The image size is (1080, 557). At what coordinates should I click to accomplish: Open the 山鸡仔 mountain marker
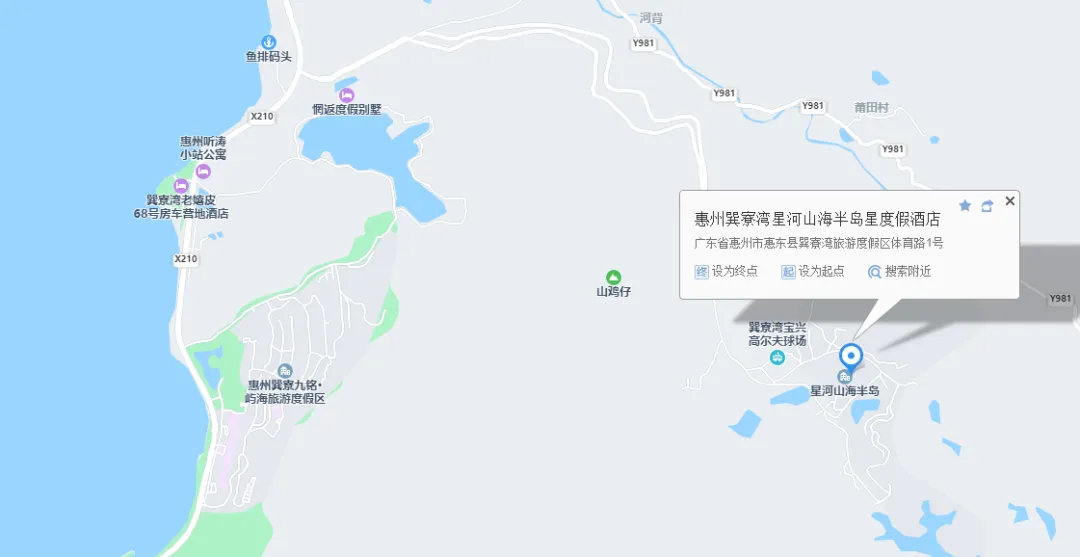coord(614,277)
